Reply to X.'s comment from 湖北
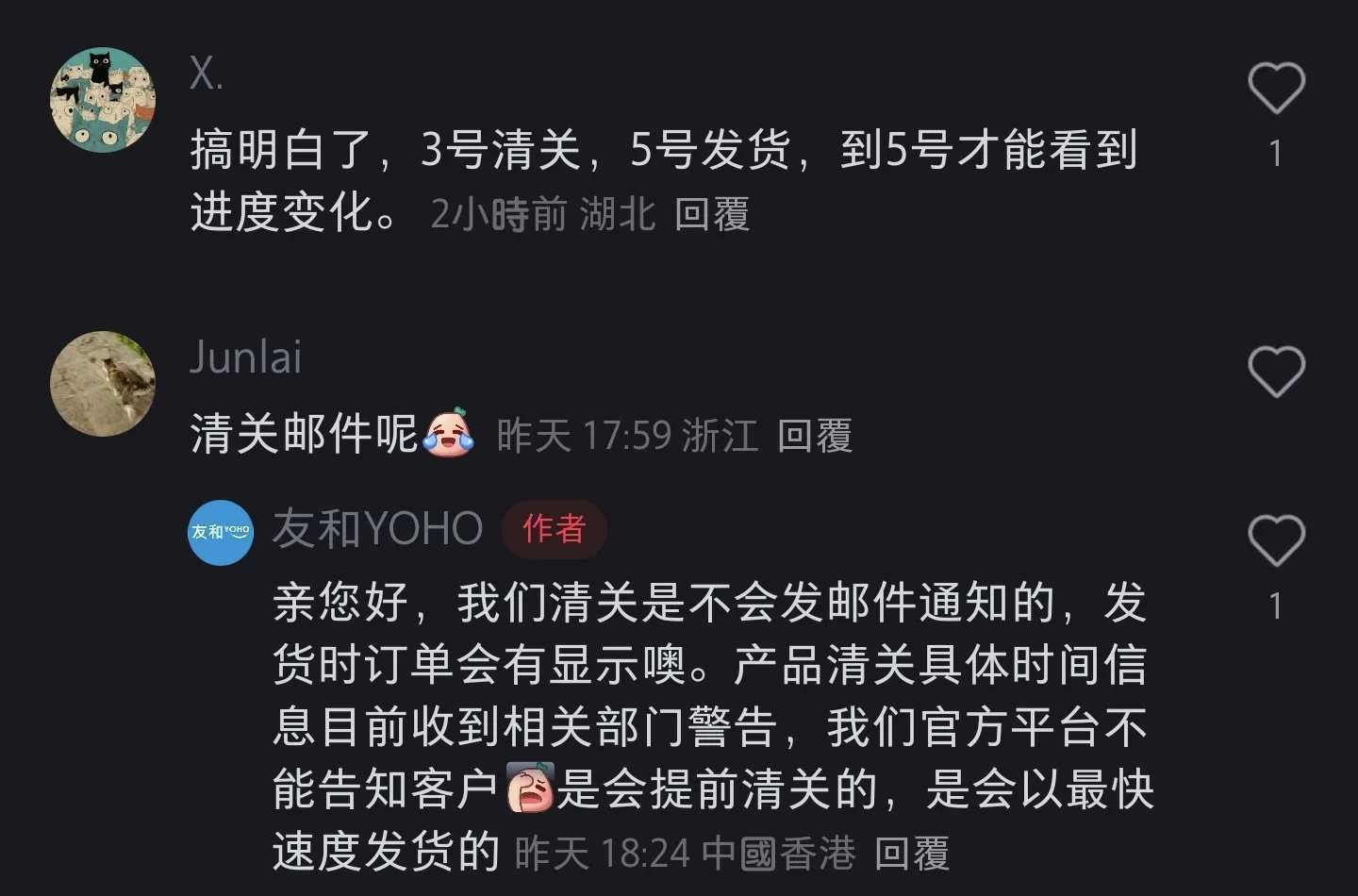Screen dimensions: 1358x896 [712, 215]
